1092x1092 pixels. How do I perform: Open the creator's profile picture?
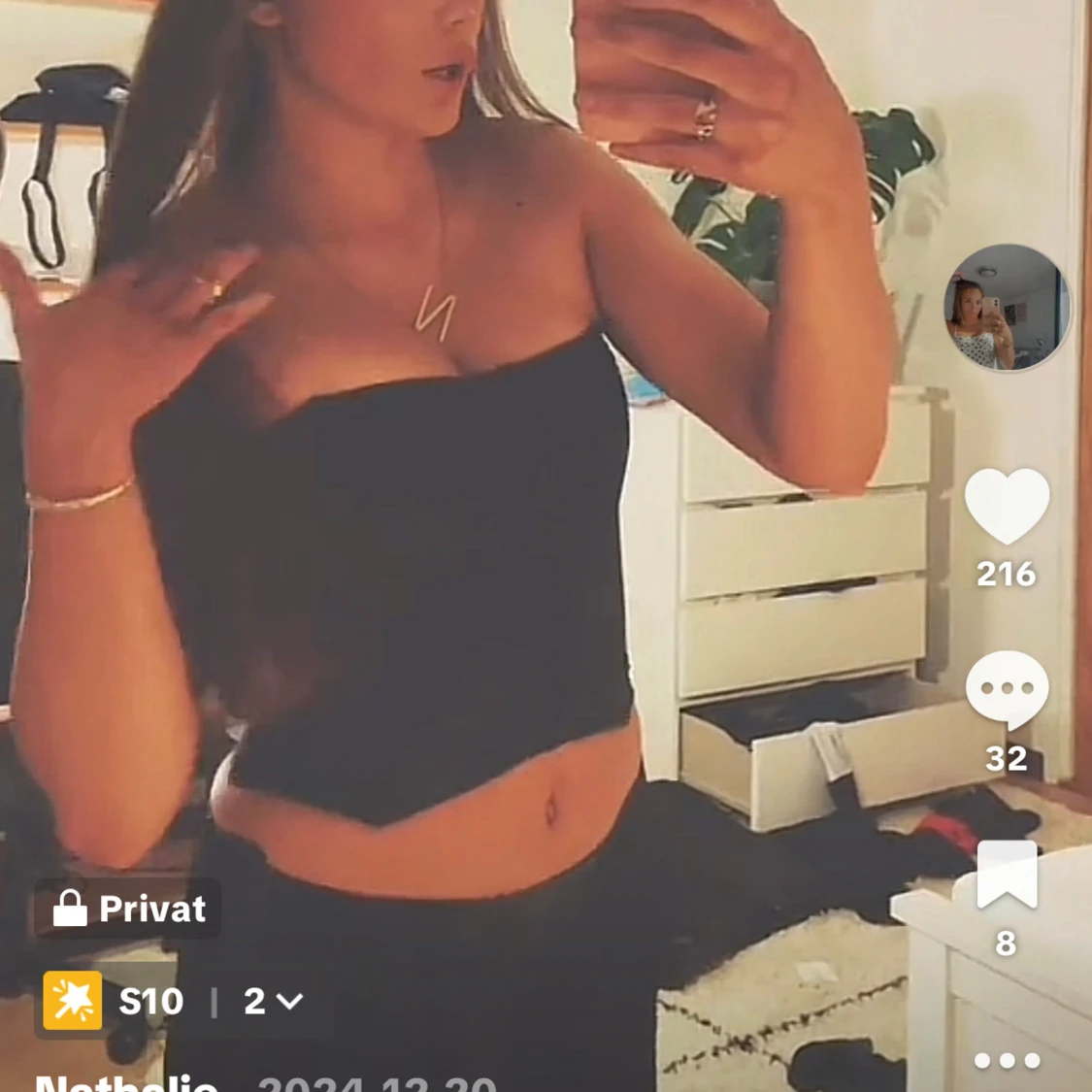tap(1007, 308)
